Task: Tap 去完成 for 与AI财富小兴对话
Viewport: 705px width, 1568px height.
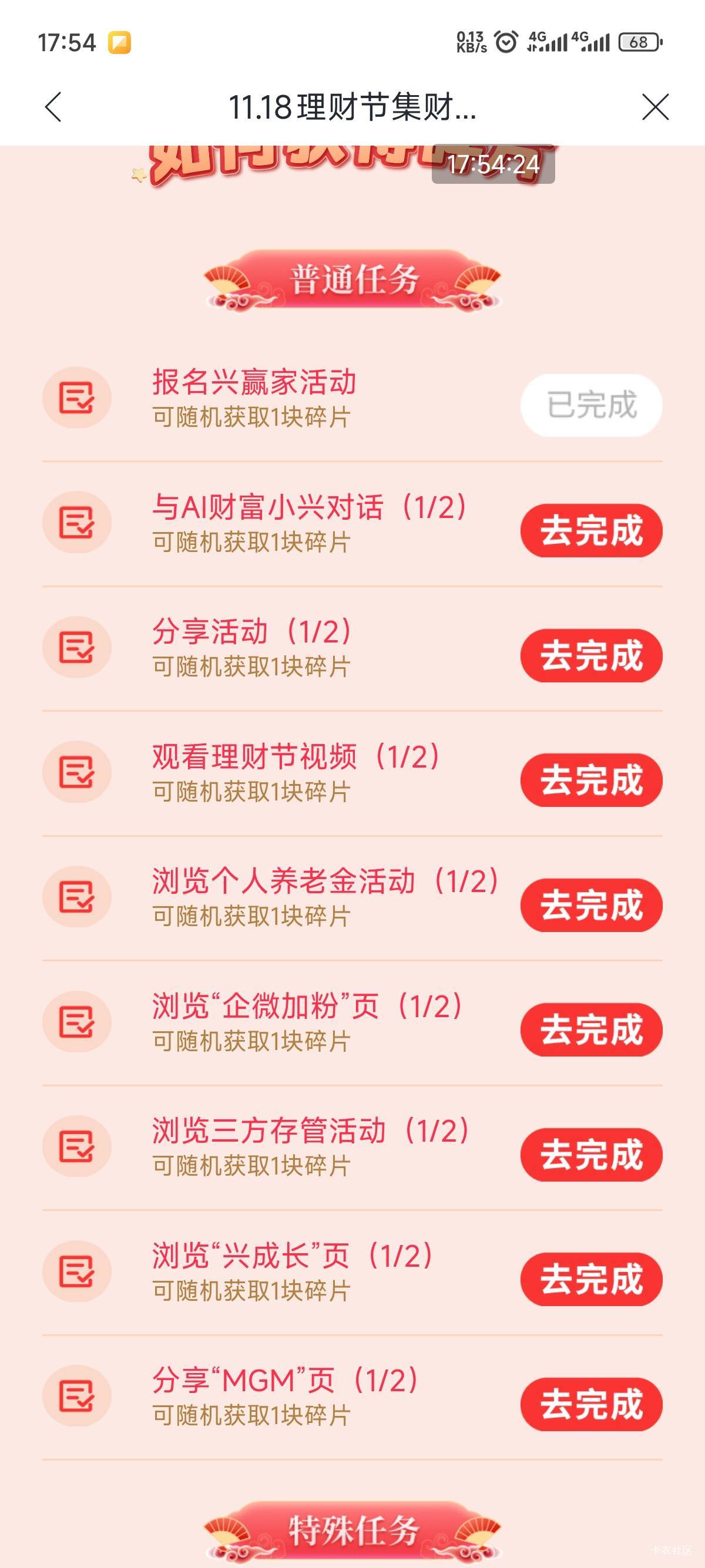Action: (590, 530)
